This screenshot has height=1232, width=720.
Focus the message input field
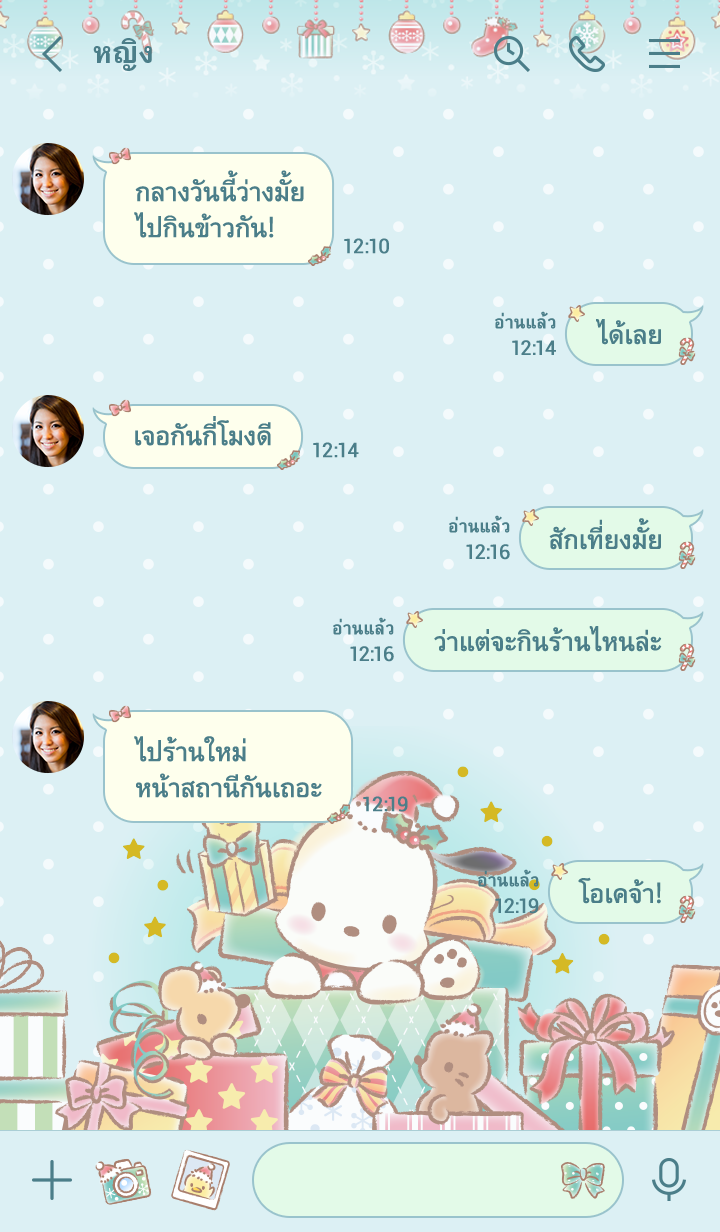tap(400, 1180)
